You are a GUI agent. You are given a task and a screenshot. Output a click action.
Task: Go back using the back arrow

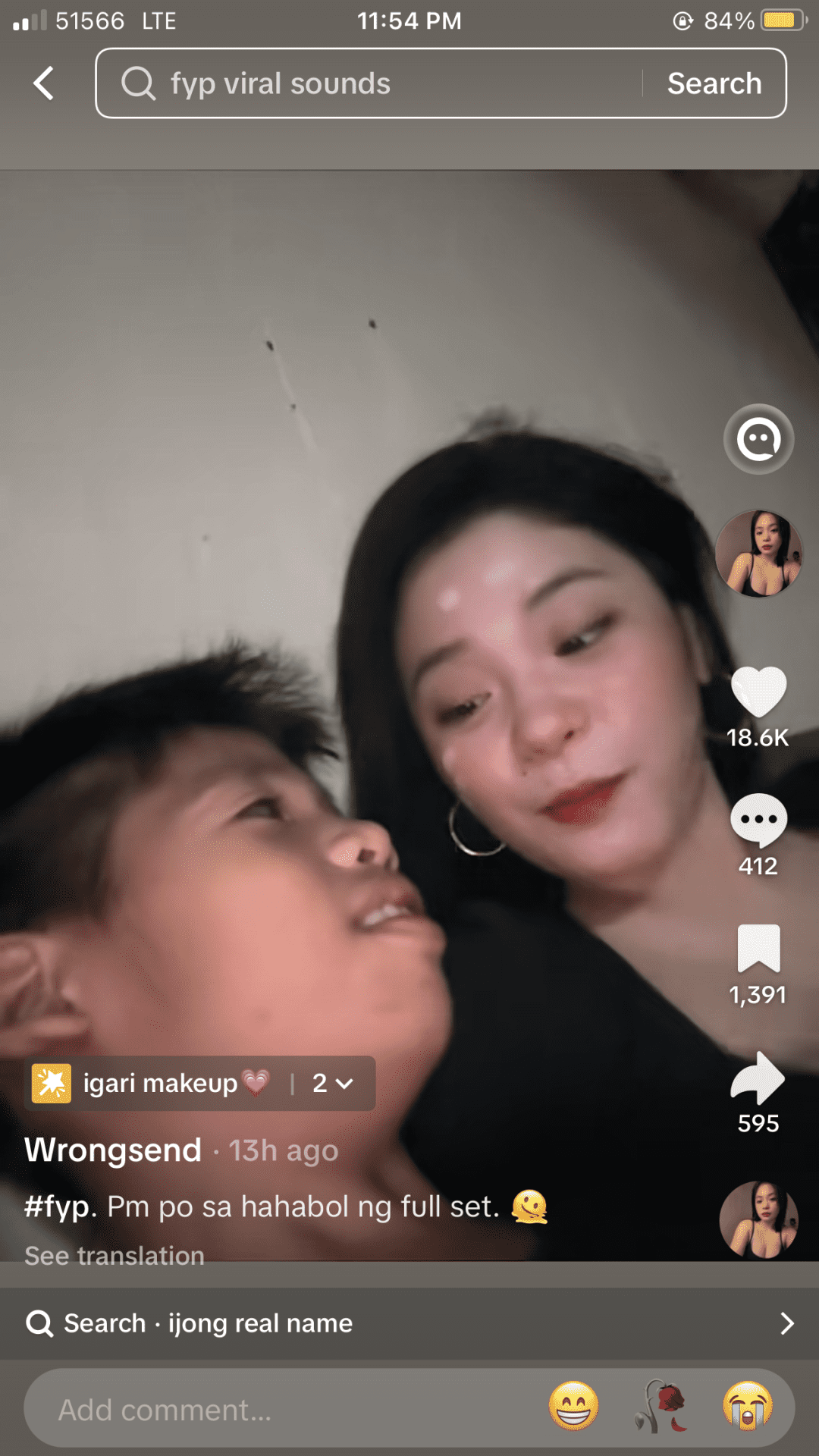pyautogui.click(x=44, y=83)
